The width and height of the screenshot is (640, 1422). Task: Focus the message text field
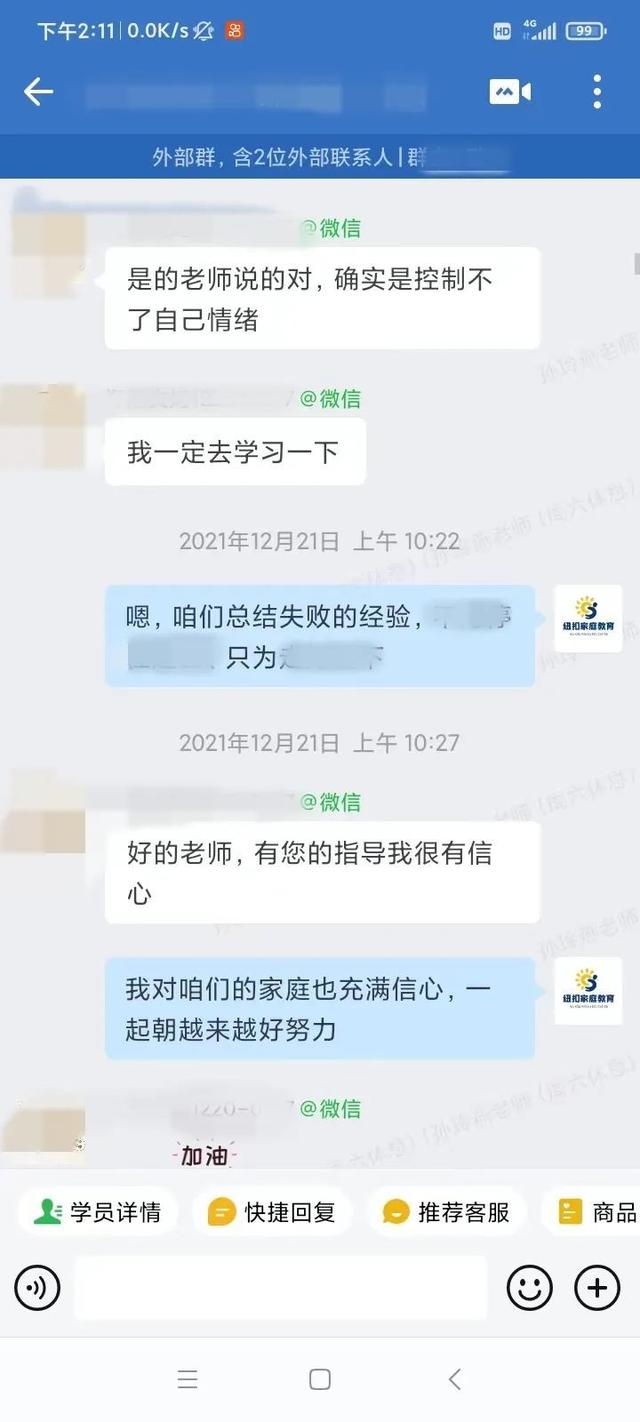[x=280, y=1288]
